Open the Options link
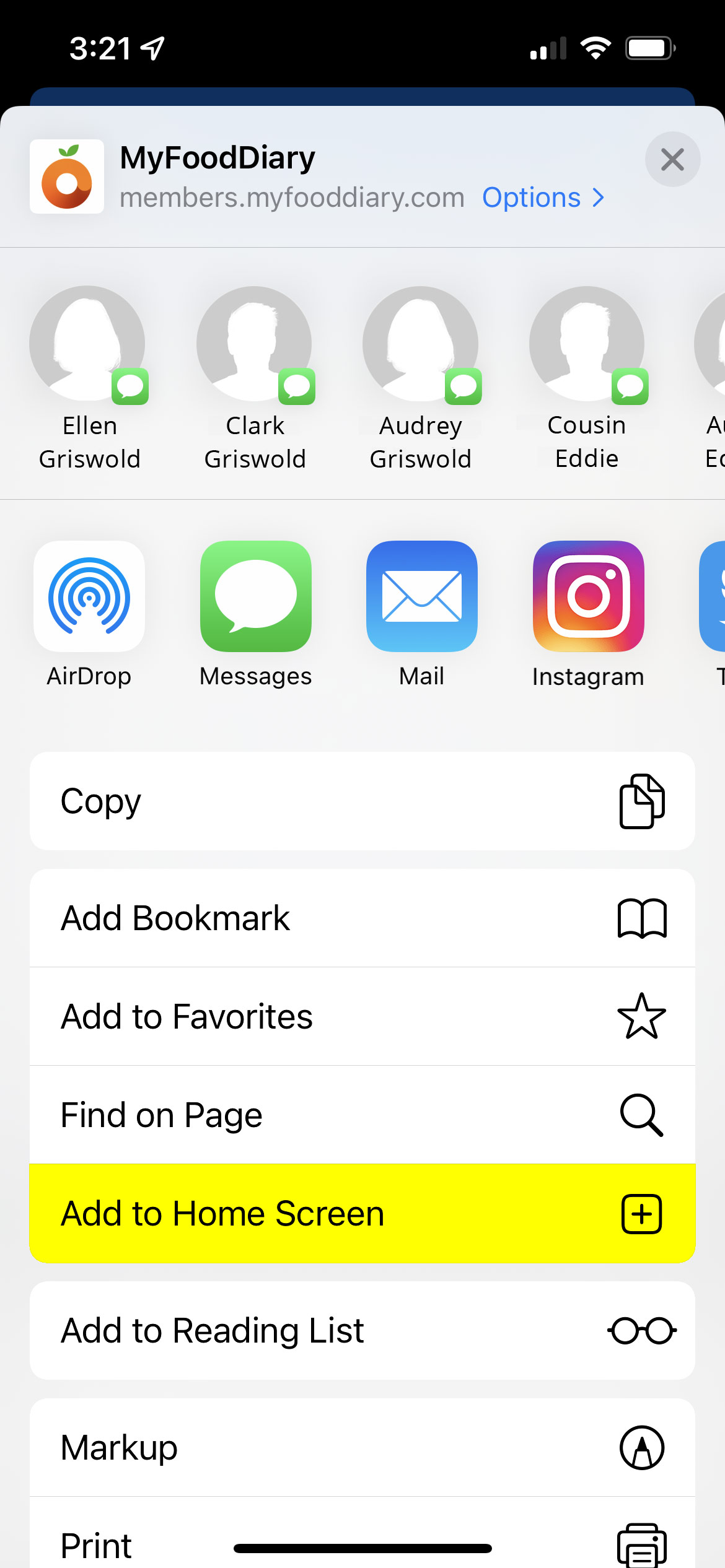 click(530, 197)
